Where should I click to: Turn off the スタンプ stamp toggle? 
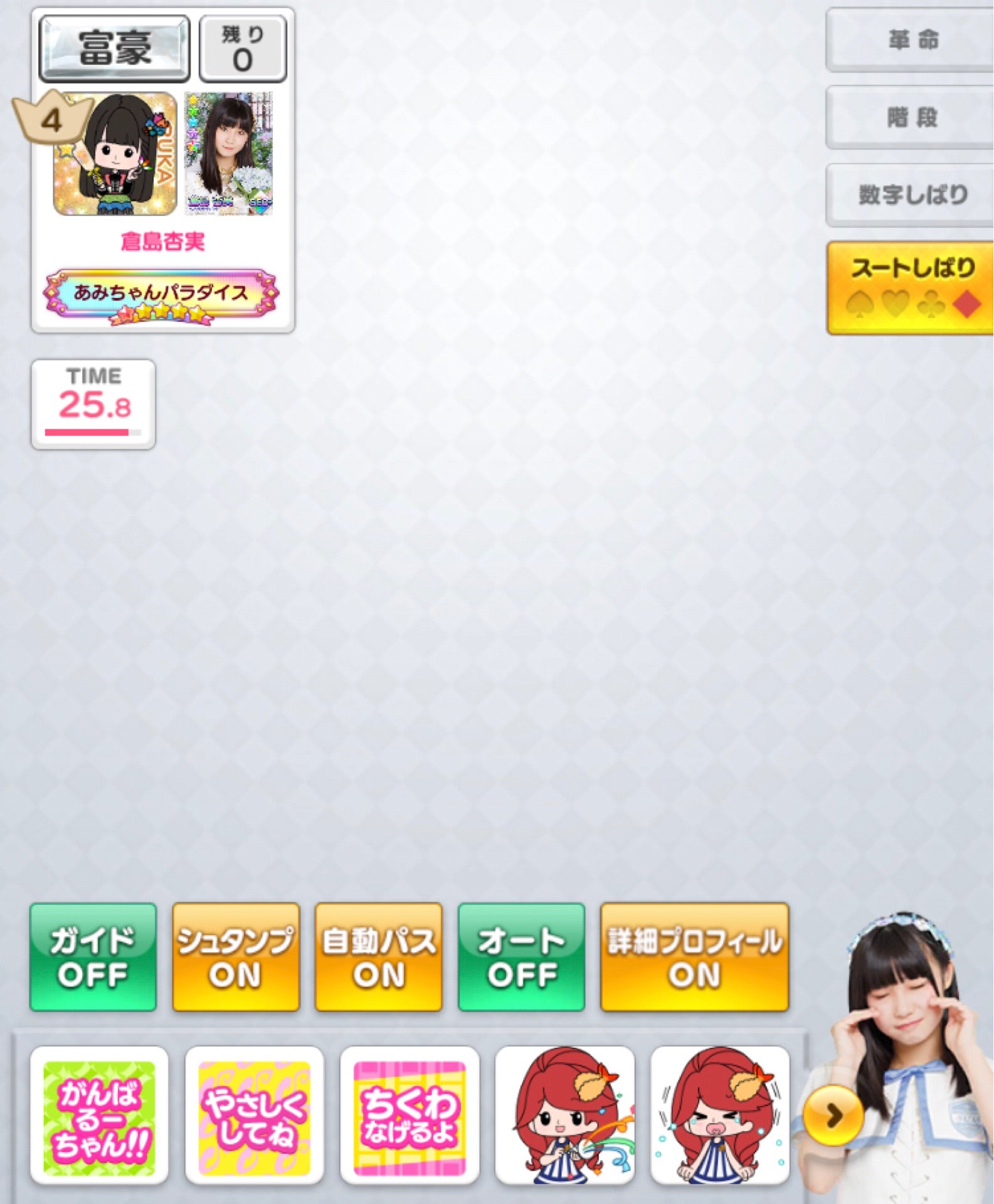(236, 957)
